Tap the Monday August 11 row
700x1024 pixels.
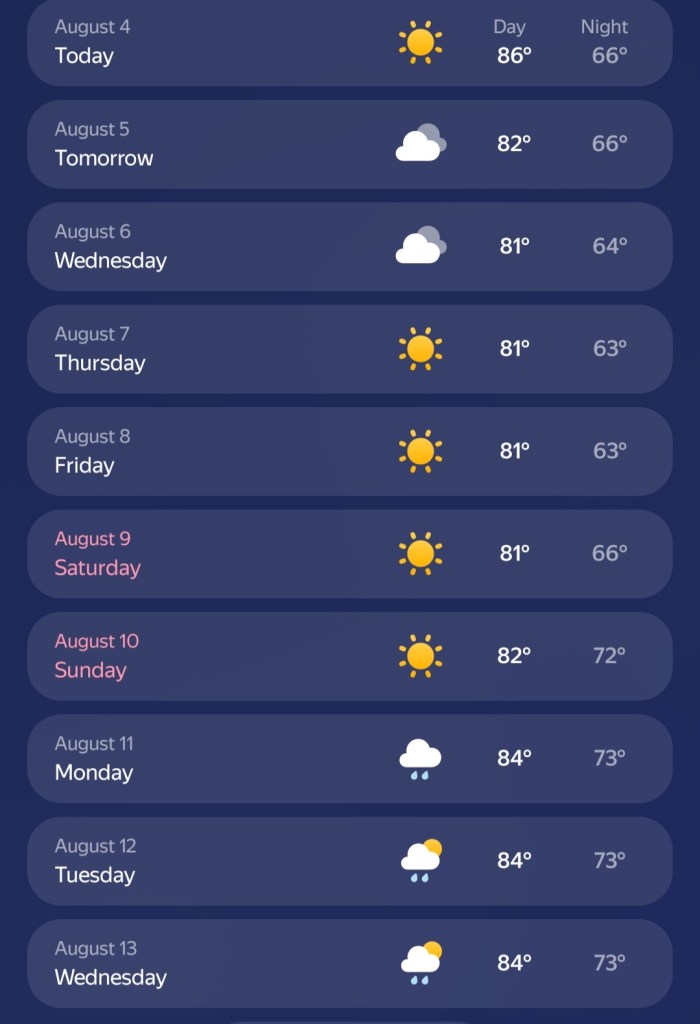coord(349,758)
